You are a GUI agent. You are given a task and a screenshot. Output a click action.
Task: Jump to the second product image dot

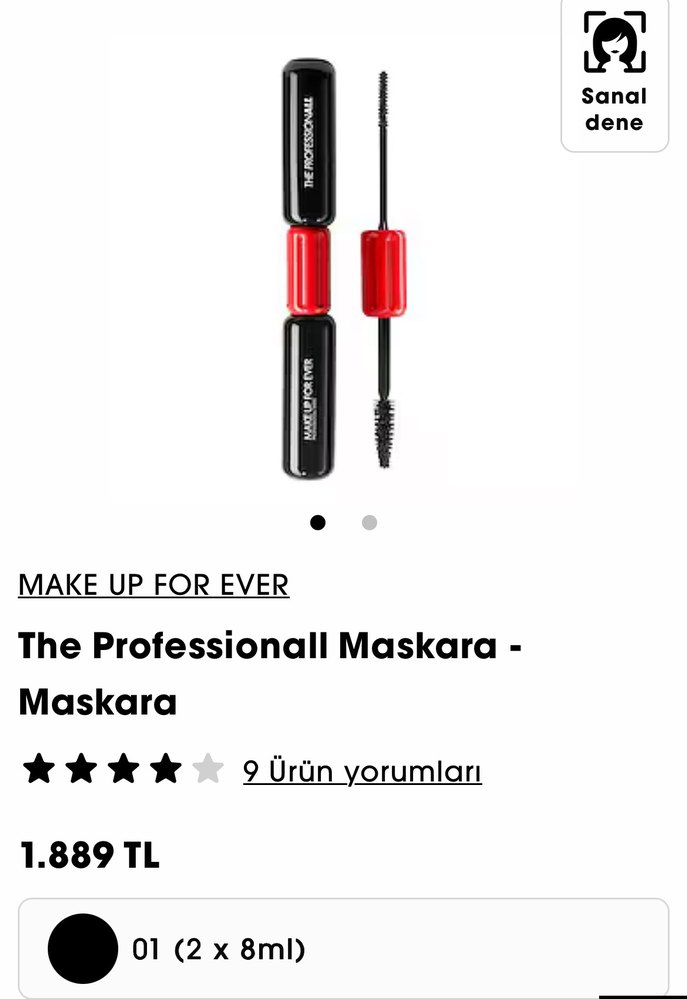369,522
